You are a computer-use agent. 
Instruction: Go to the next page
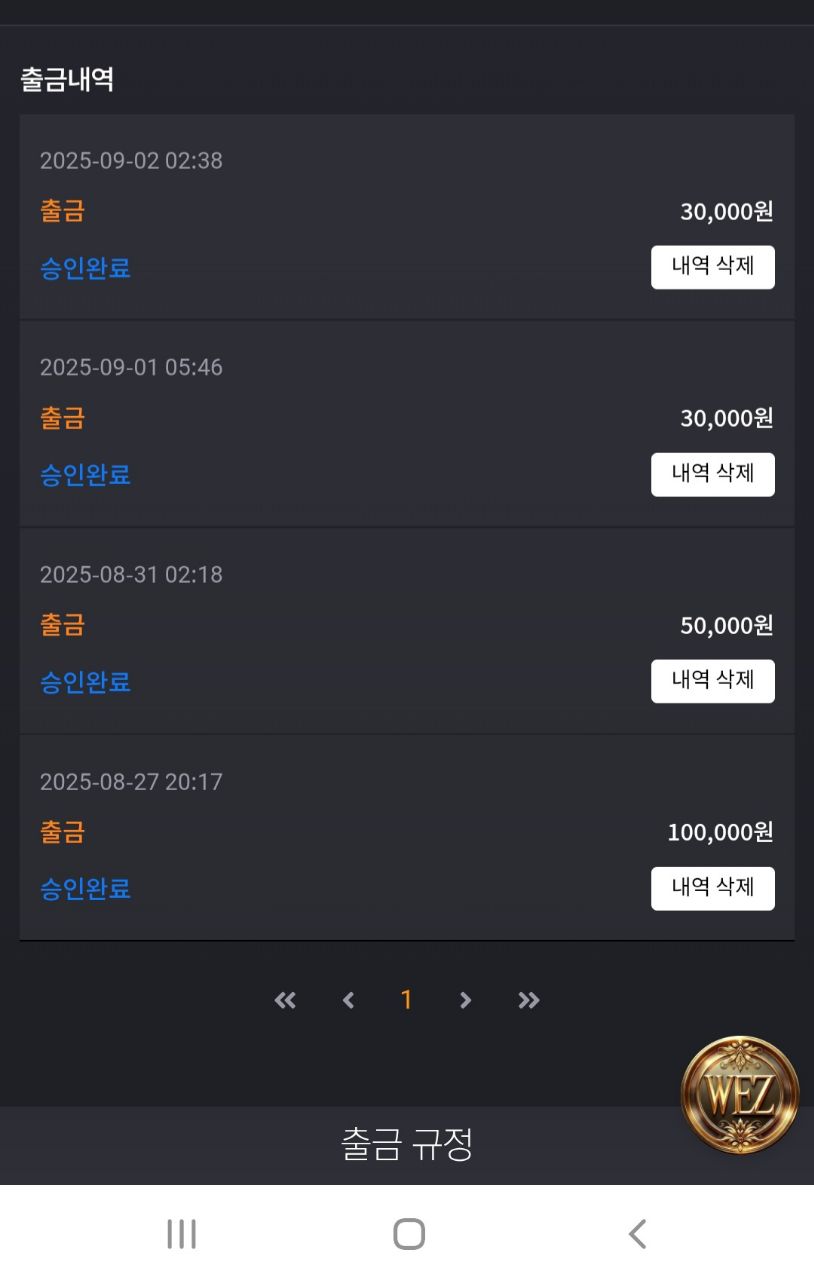(x=465, y=1000)
